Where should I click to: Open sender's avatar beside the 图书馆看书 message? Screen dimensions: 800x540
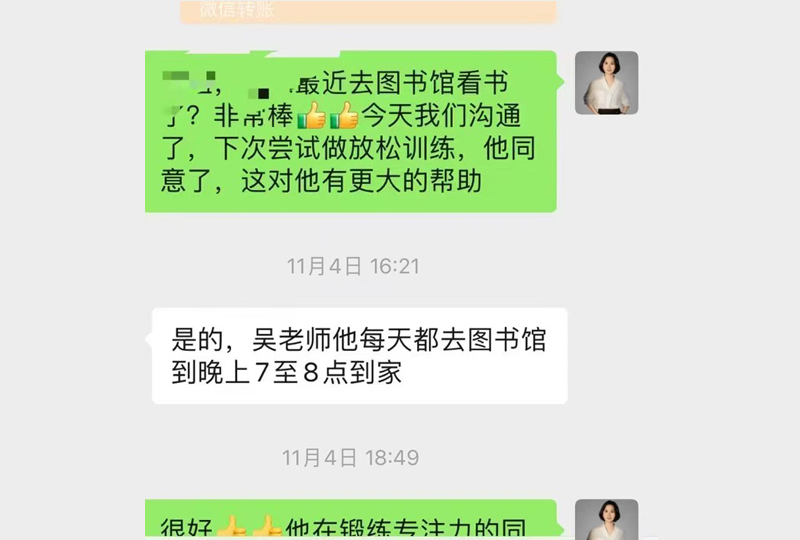point(606,83)
